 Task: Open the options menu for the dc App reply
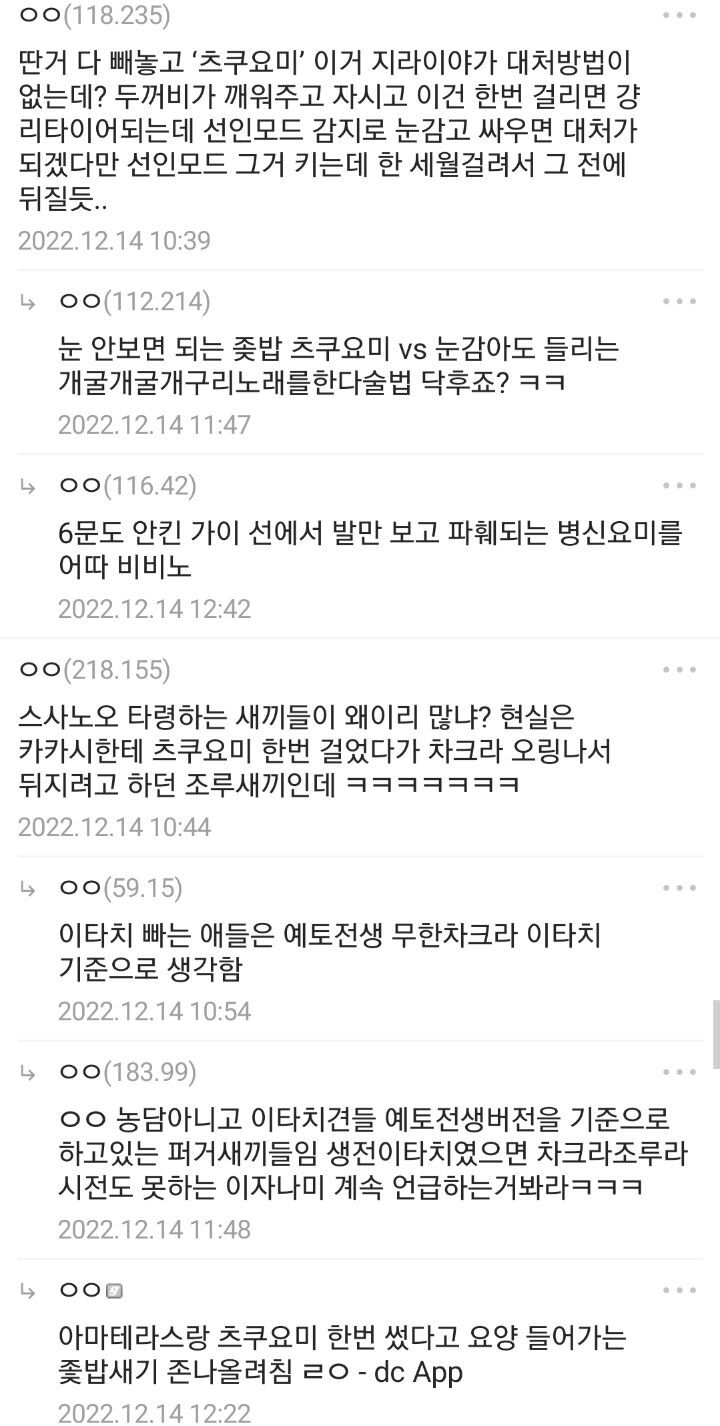[x=679, y=1291]
